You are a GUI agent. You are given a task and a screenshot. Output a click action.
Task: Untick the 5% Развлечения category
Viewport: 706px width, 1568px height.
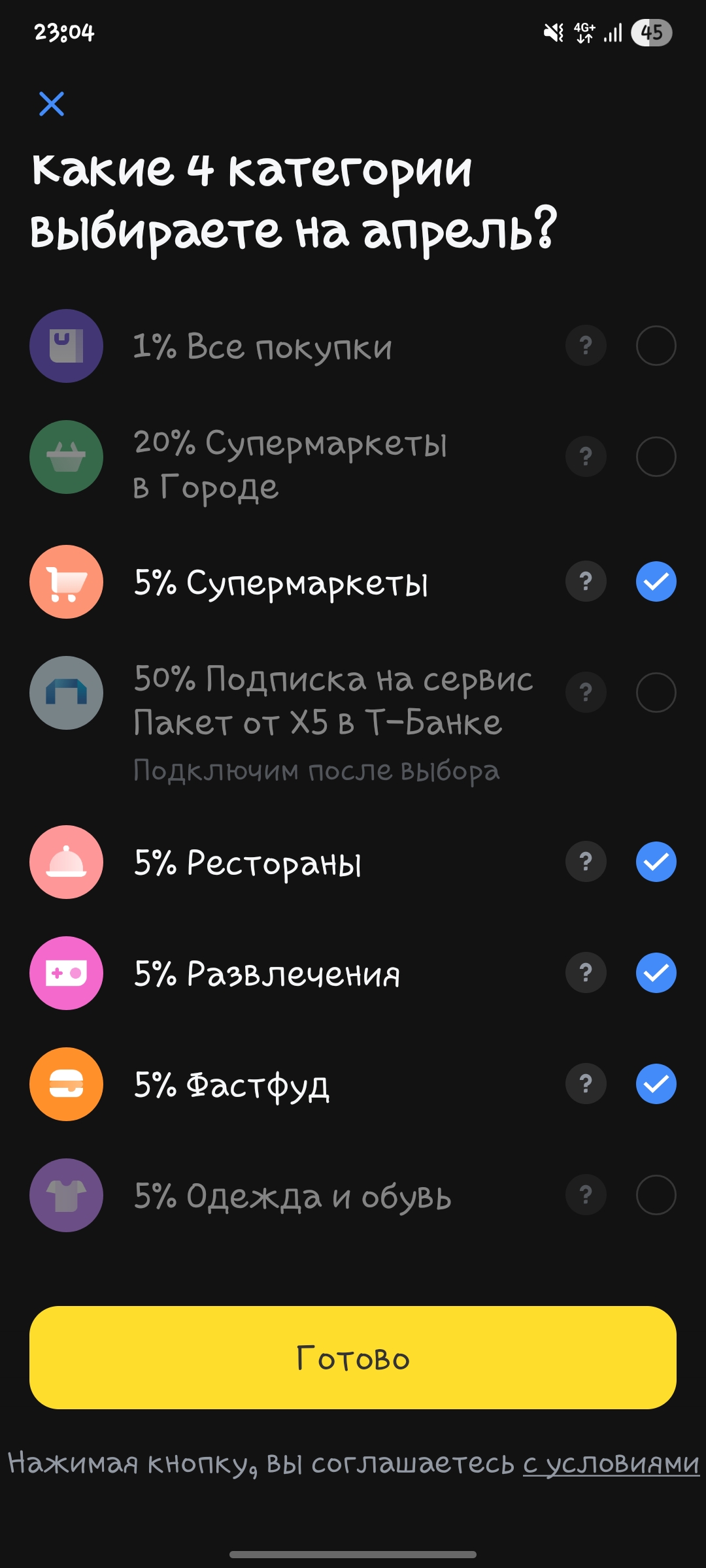coord(656,973)
